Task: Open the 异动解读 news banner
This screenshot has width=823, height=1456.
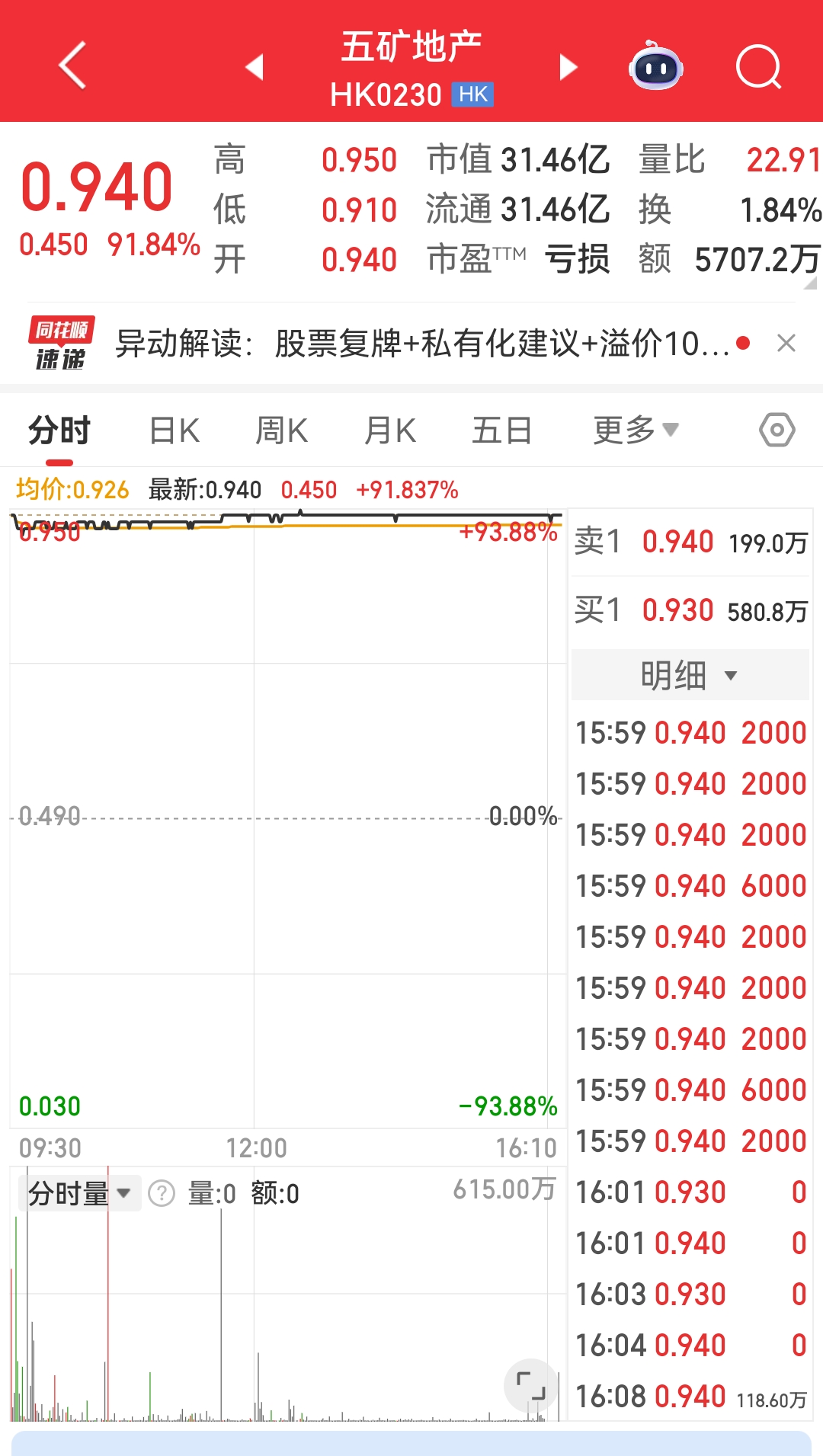Action: point(423,344)
